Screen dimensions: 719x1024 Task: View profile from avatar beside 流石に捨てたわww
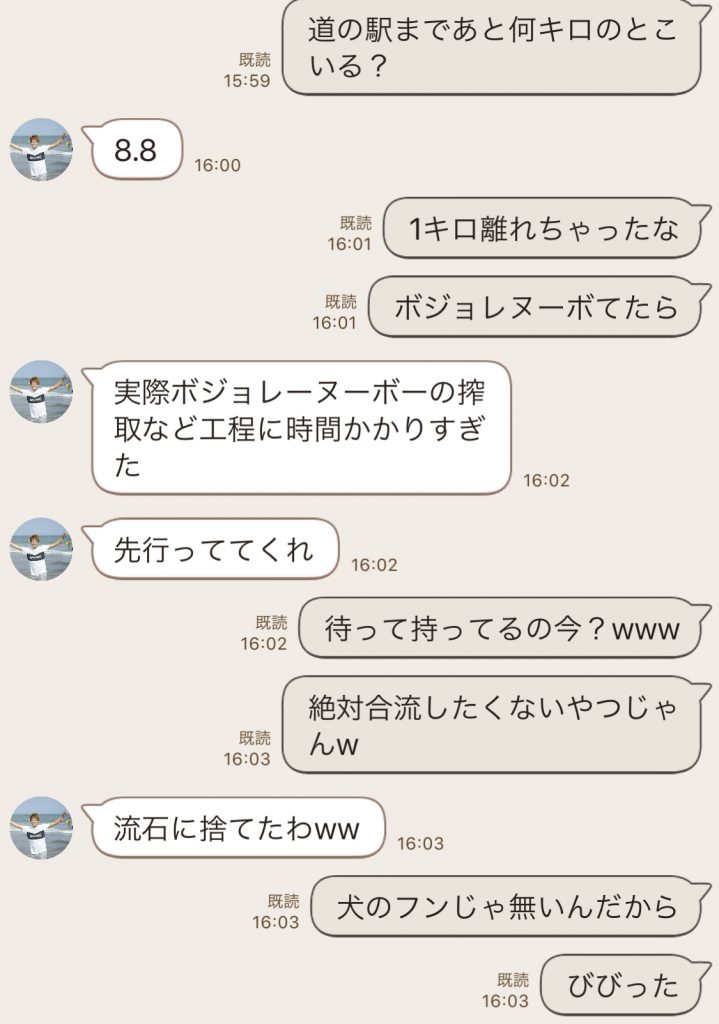pyautogui.click(x=41, y=828)
